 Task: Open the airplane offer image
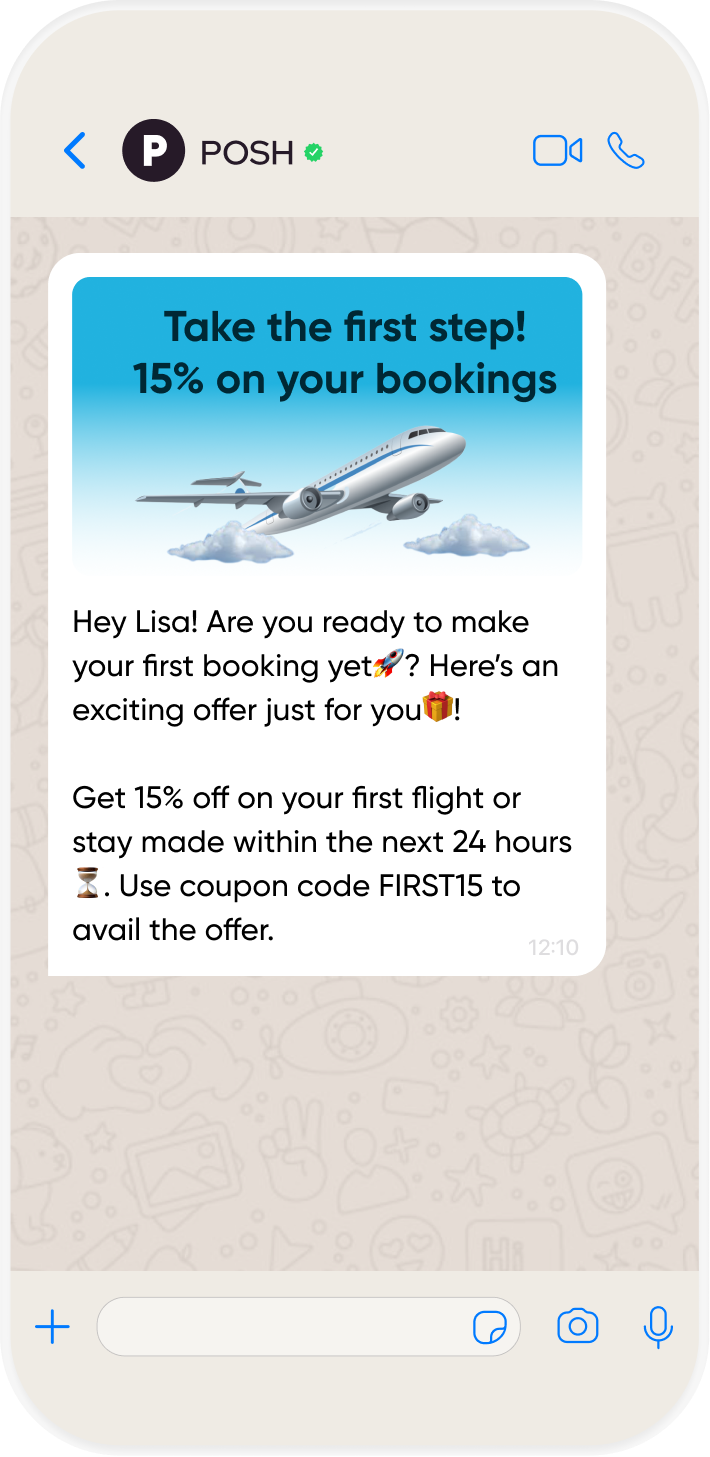click(x=327, y=427)
